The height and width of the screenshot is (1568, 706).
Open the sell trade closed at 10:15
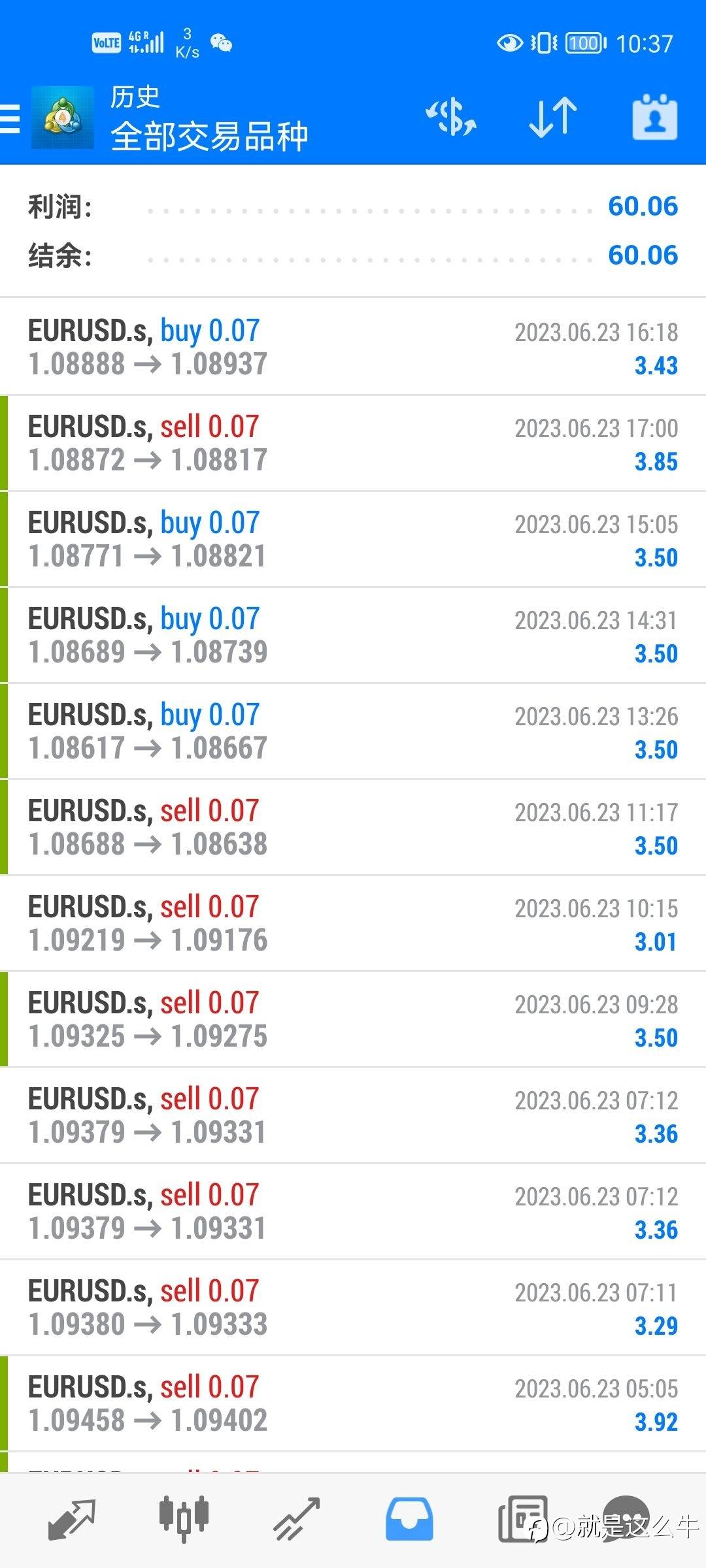[353, 923]
